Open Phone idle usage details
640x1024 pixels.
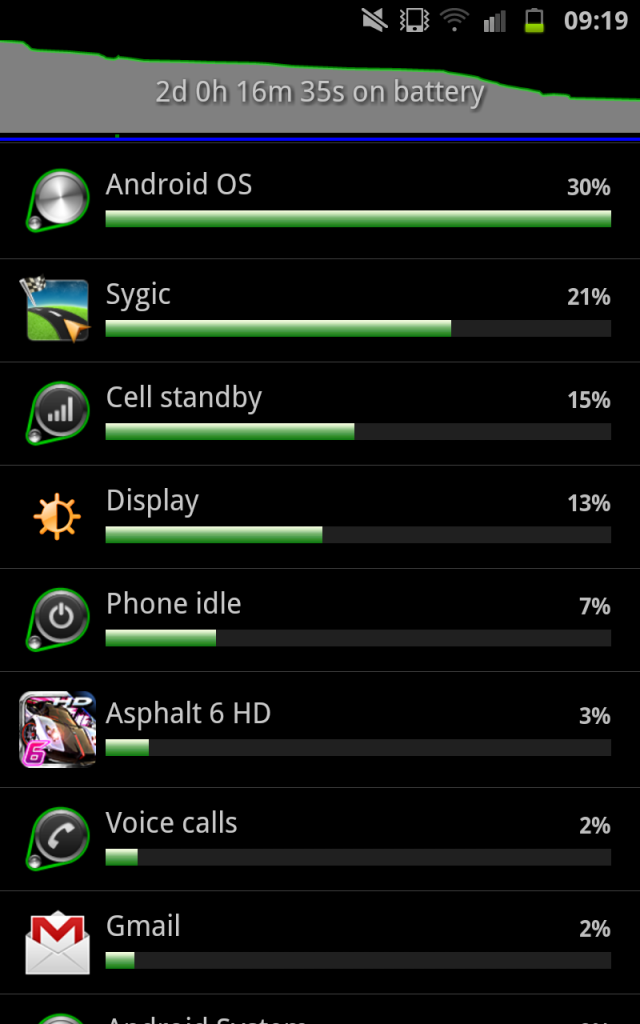[320, 619]
